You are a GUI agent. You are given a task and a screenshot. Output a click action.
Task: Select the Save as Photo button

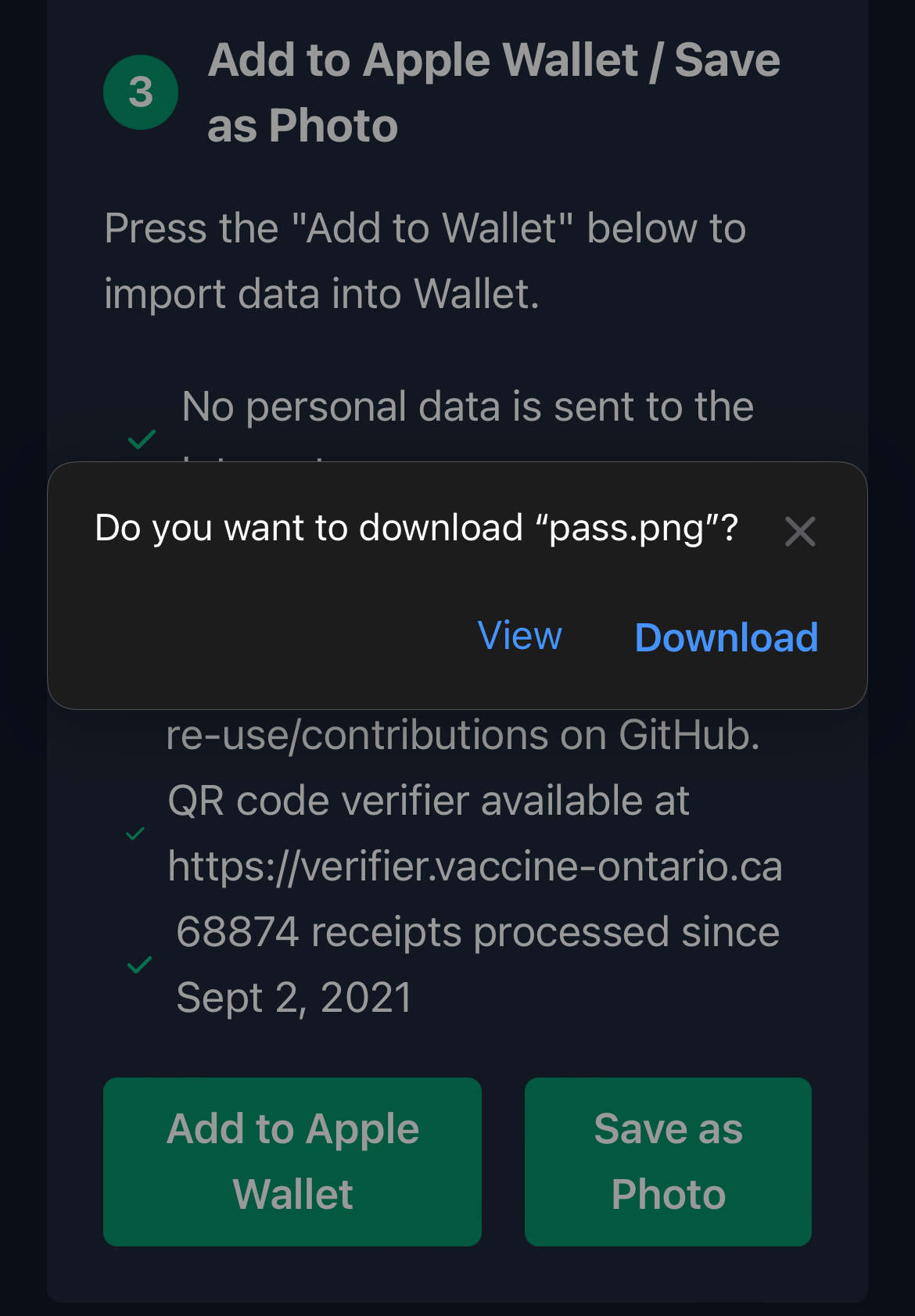668,1161
